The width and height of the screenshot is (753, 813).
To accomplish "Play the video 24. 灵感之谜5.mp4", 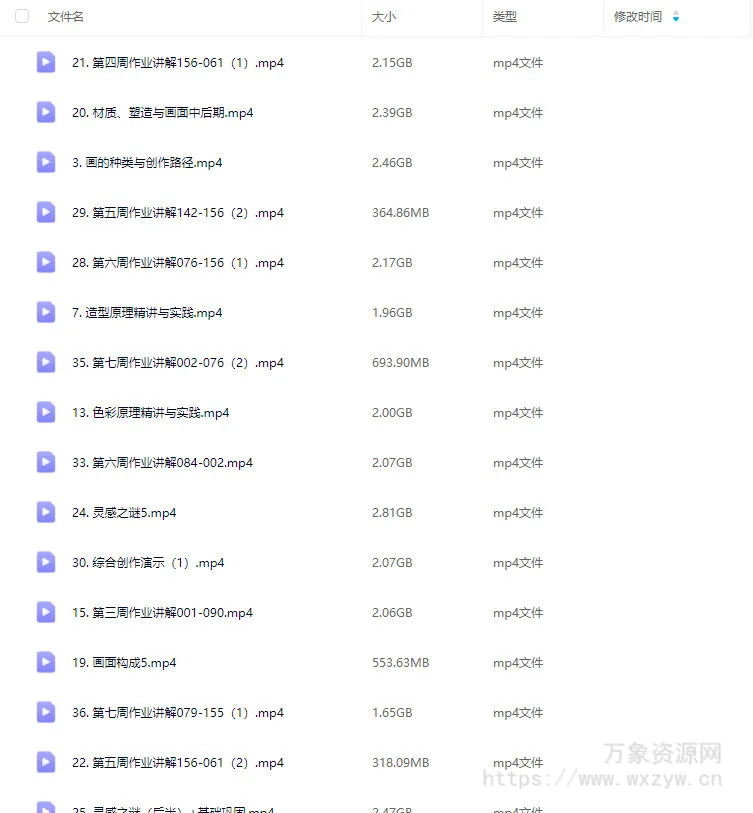I will pos(124,513).
